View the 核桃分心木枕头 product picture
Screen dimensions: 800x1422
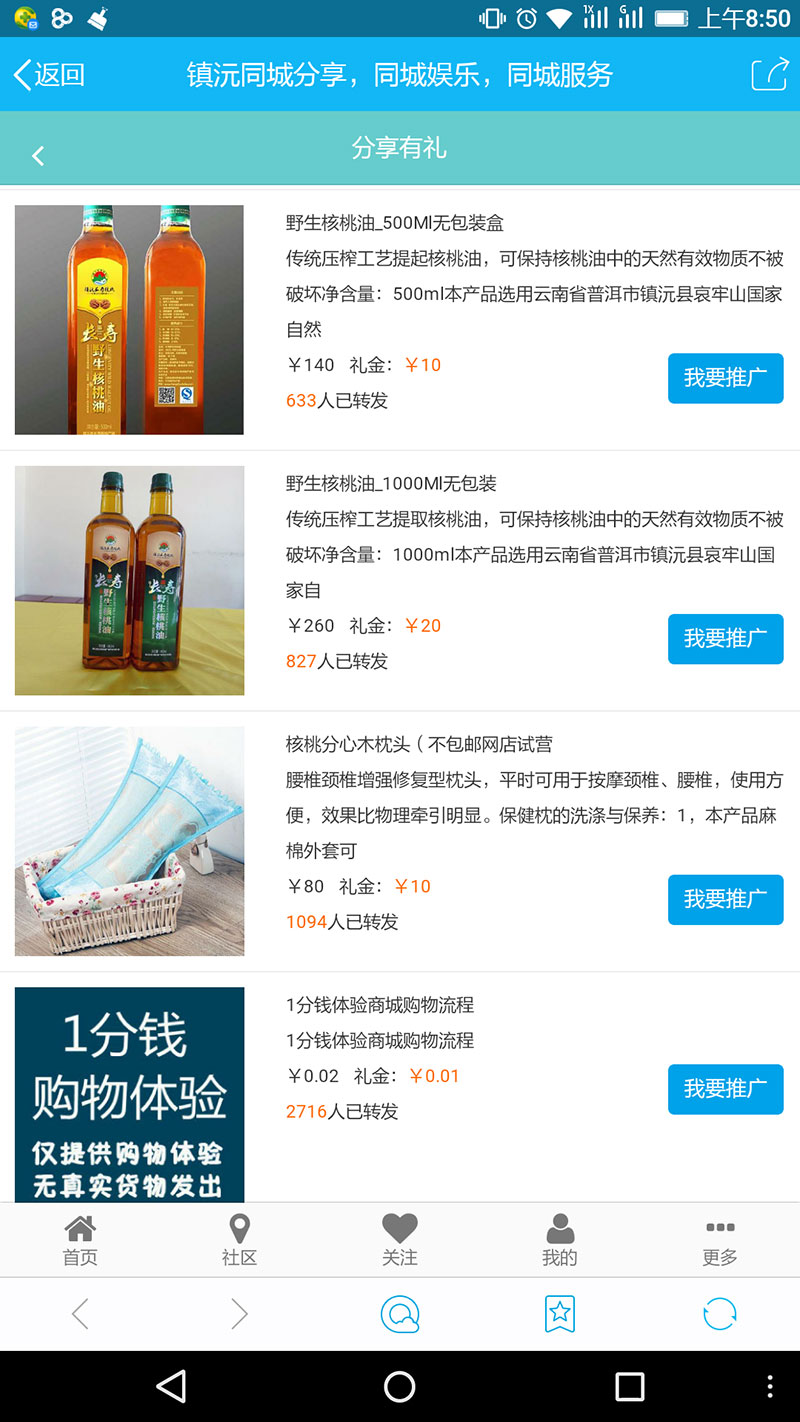click(x=129, y=841)
